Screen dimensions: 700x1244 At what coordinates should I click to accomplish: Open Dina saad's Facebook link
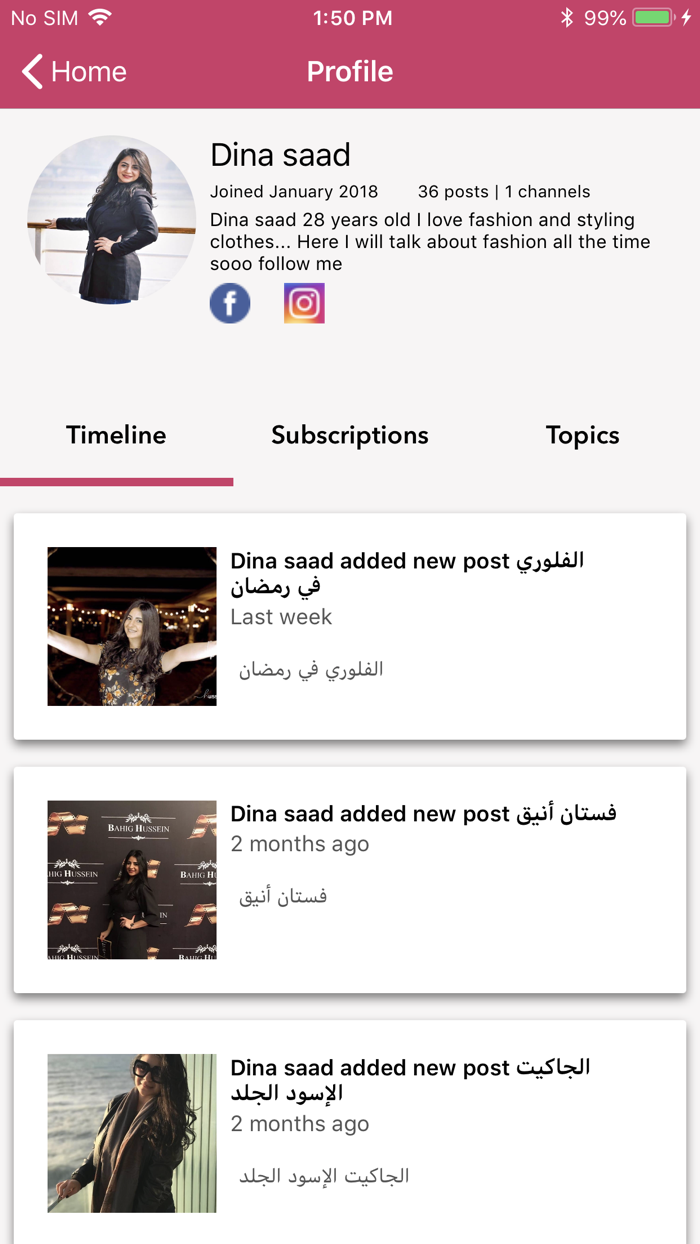[230, 303]
